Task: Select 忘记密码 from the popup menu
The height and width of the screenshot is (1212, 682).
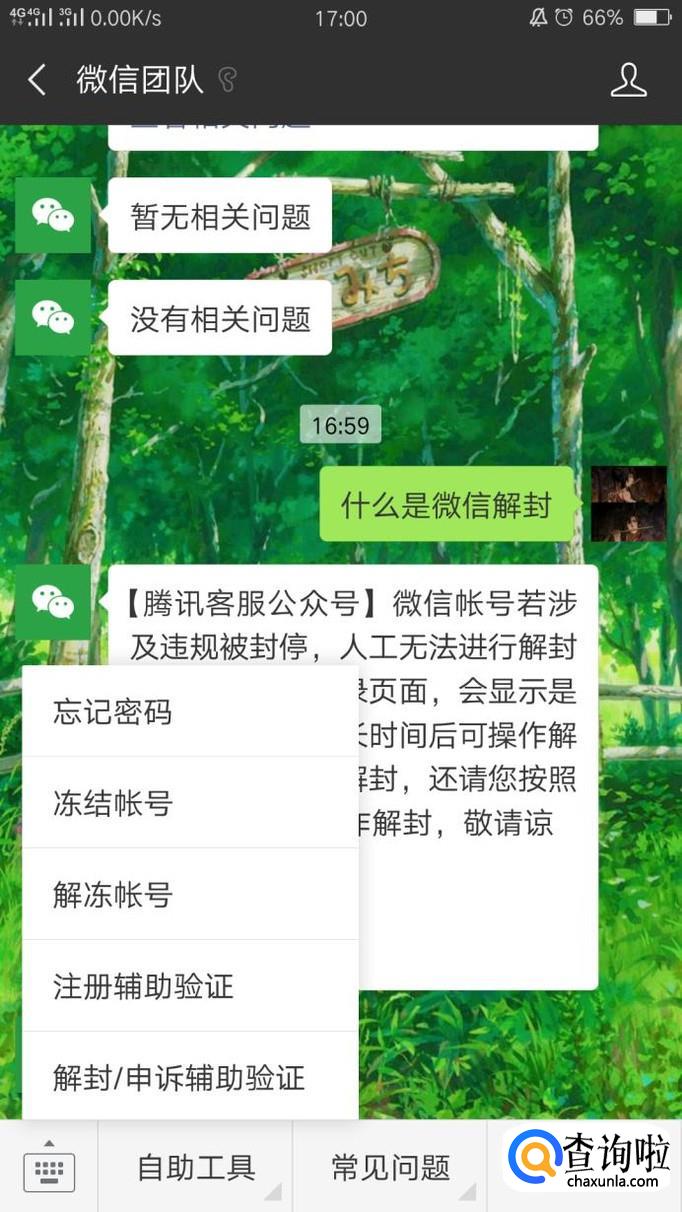Action: [x=190, y=712]
